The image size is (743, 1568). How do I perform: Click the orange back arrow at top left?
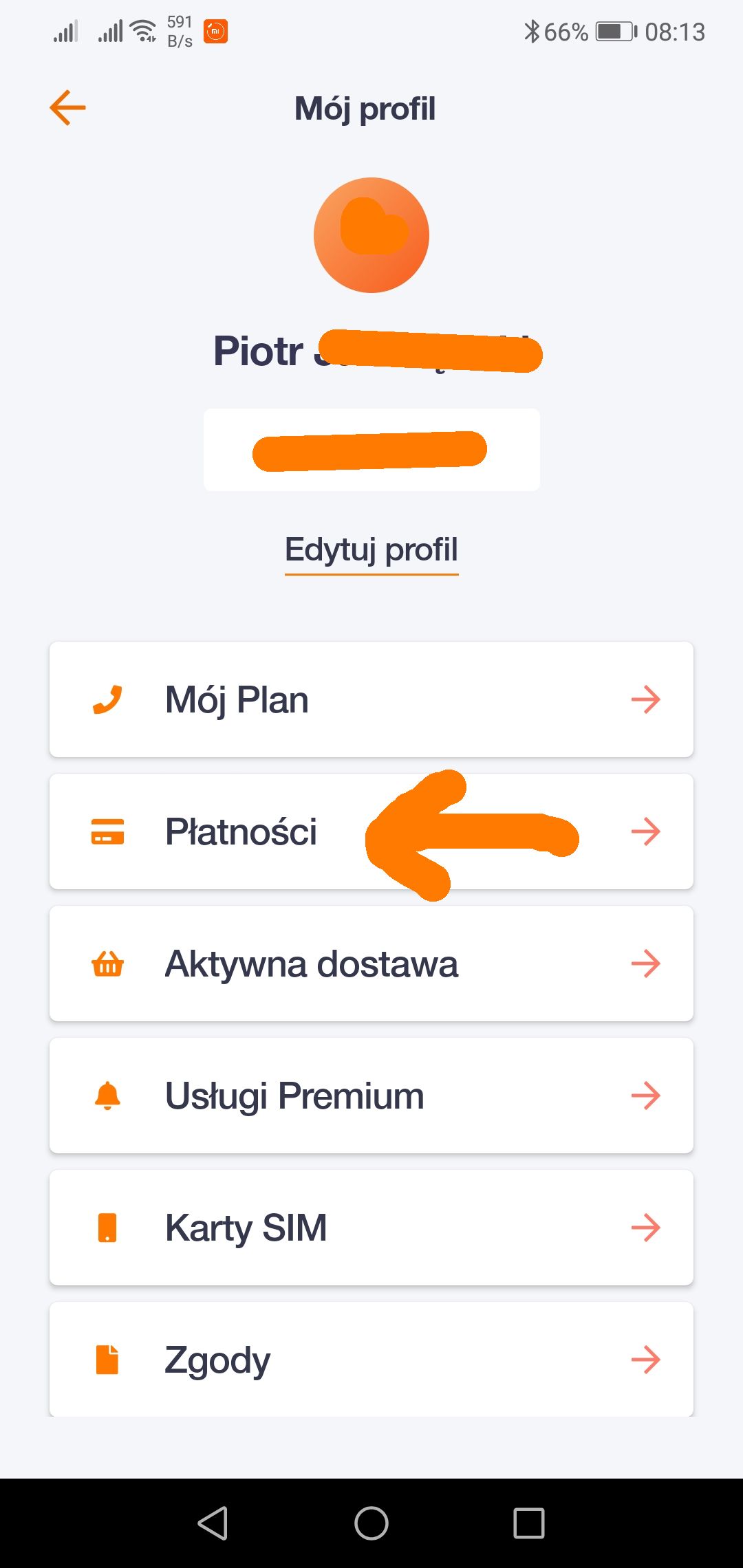pos(67,107)
